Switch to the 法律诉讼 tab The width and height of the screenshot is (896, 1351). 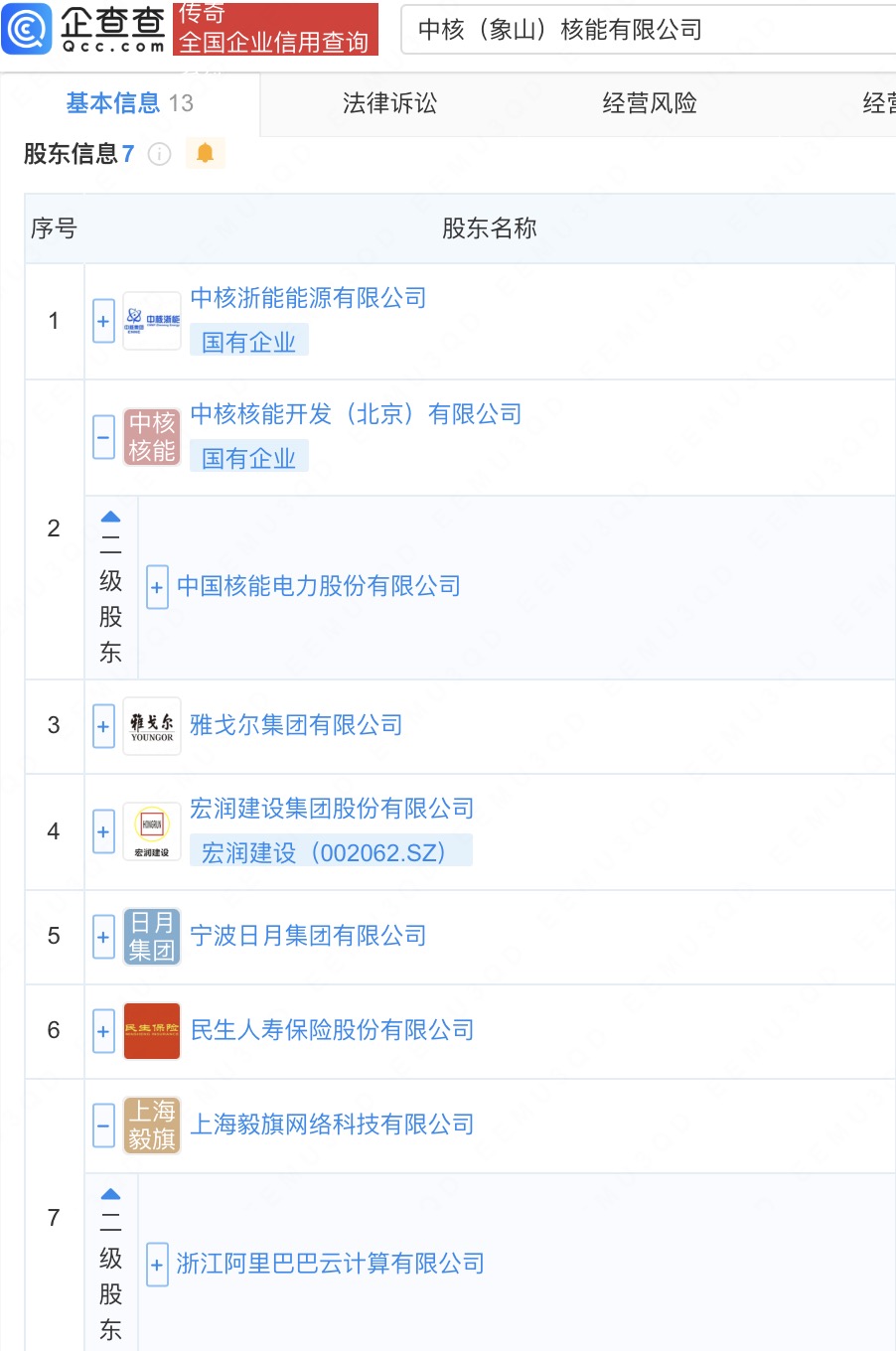[389, 103]
